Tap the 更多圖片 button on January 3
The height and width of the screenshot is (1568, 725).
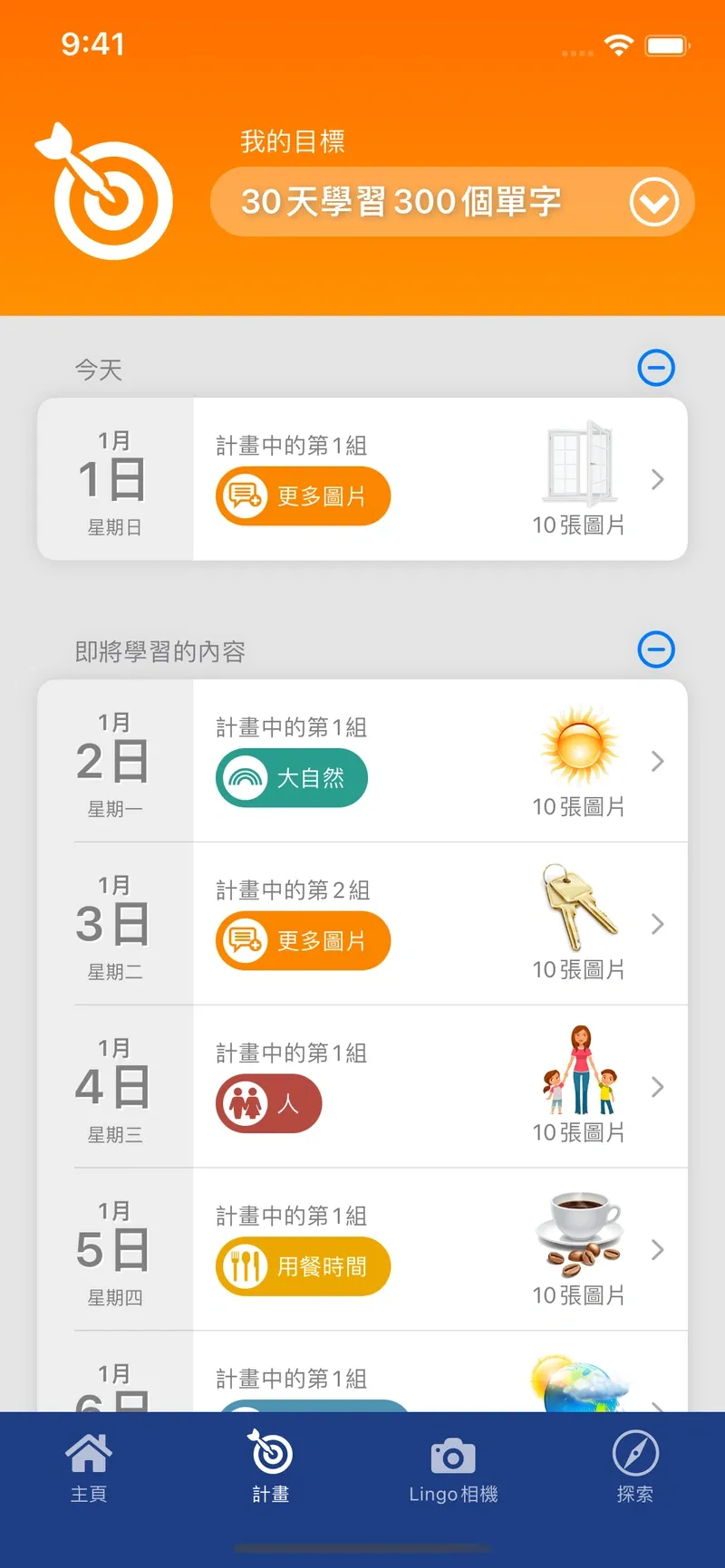(302, 940)
